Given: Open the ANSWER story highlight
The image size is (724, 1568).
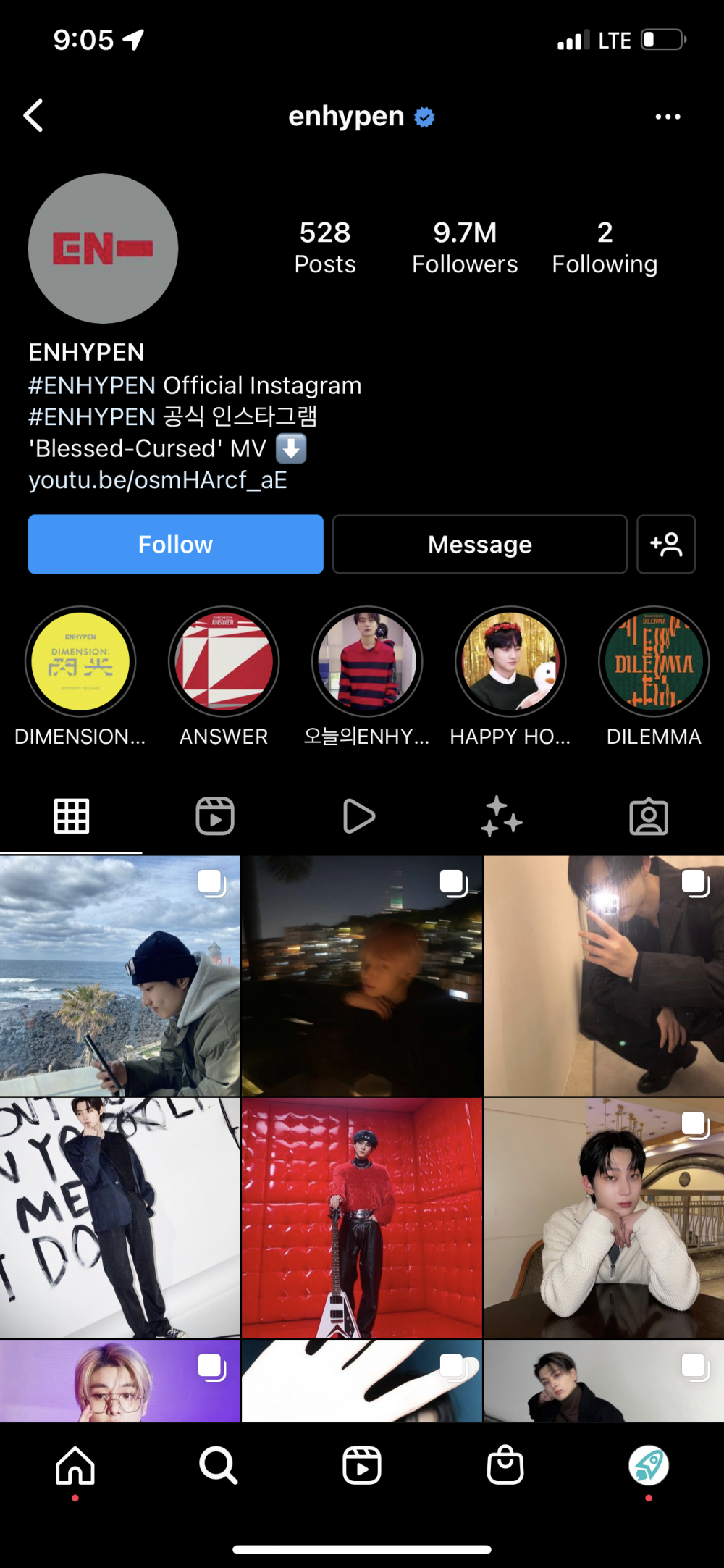Looking at the screenshot, I should point(224,662).
